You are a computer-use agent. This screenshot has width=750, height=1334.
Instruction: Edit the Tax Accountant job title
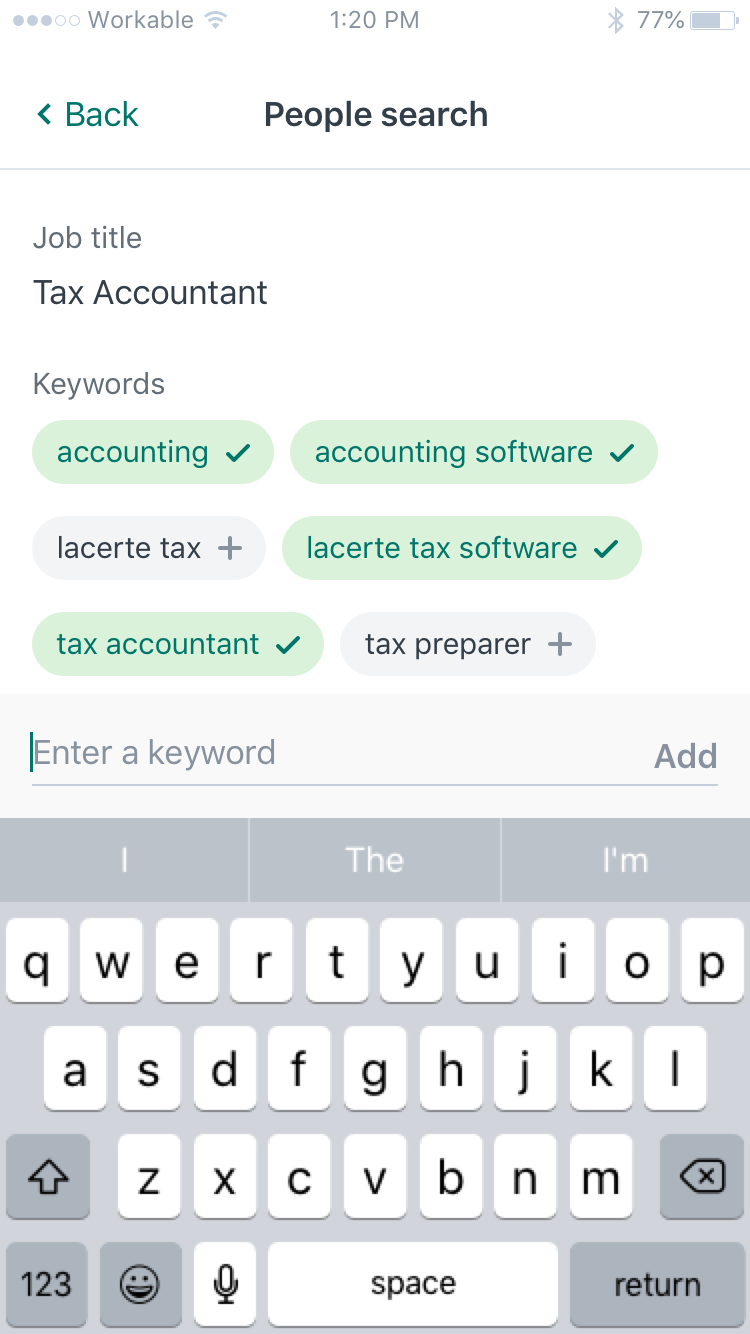pos(151,293)
